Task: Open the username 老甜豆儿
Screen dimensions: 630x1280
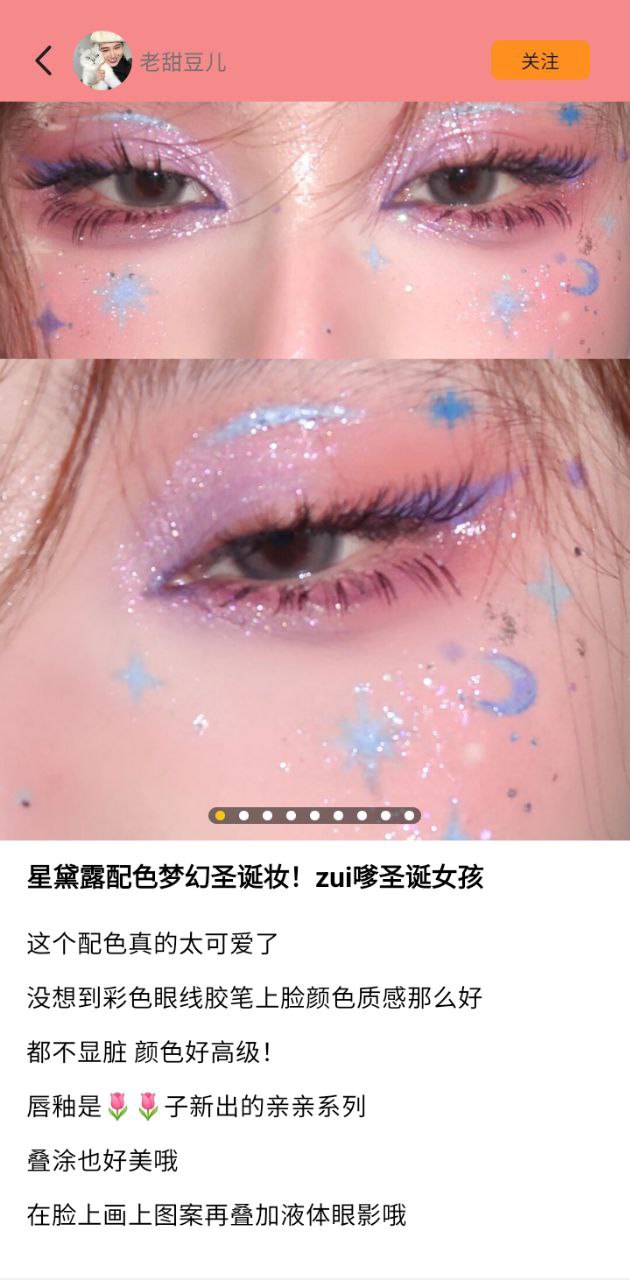Action: [183, 62]
